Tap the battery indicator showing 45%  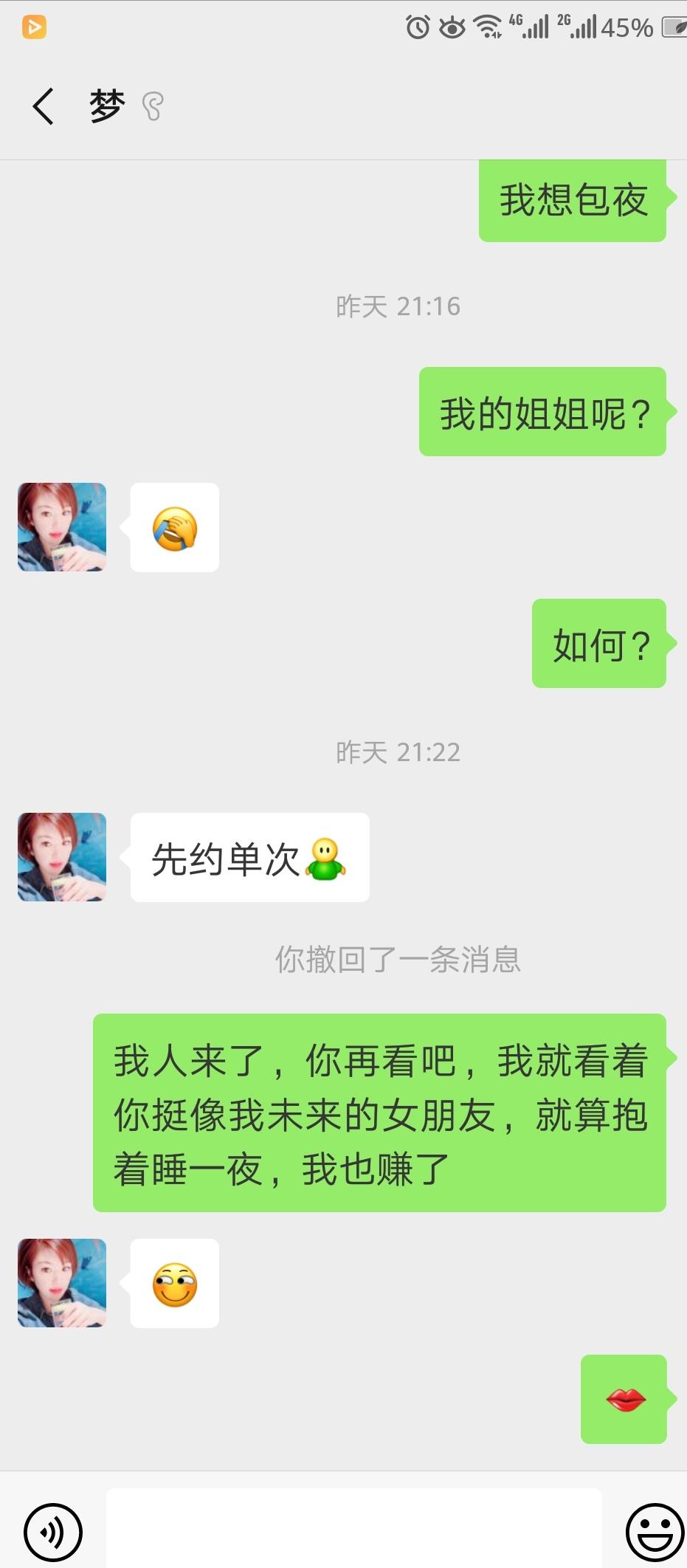click(629, 27)
